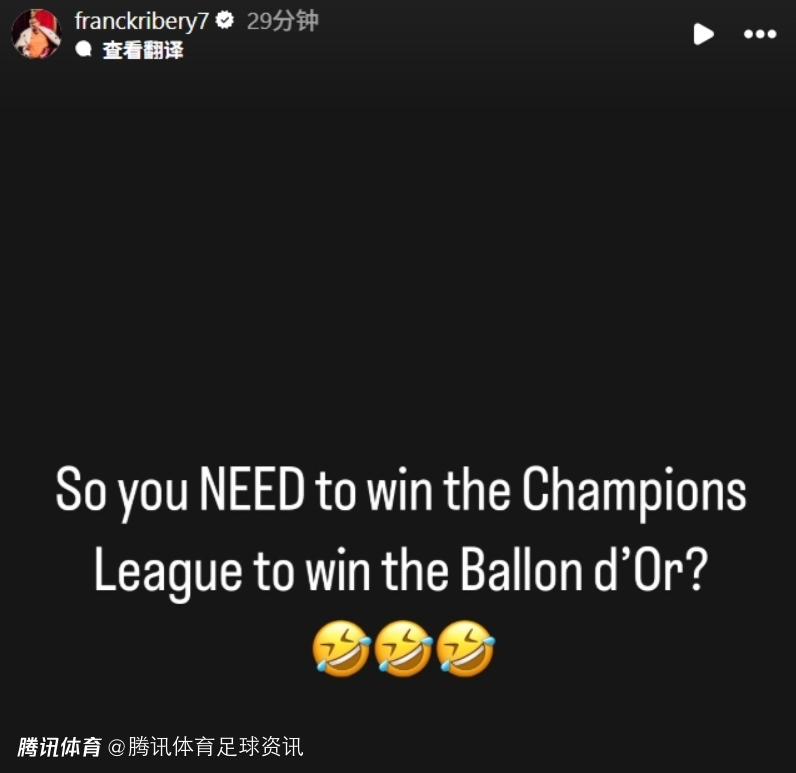Open franckribery7's profile picture
This screenshot has width=796, height=773.
pos(36,34)
